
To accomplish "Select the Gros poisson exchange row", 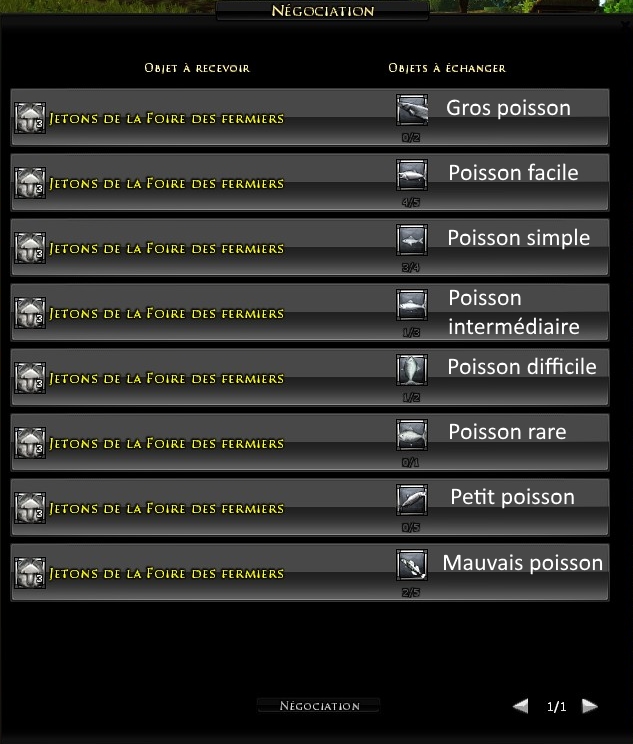I will [310, 118].
